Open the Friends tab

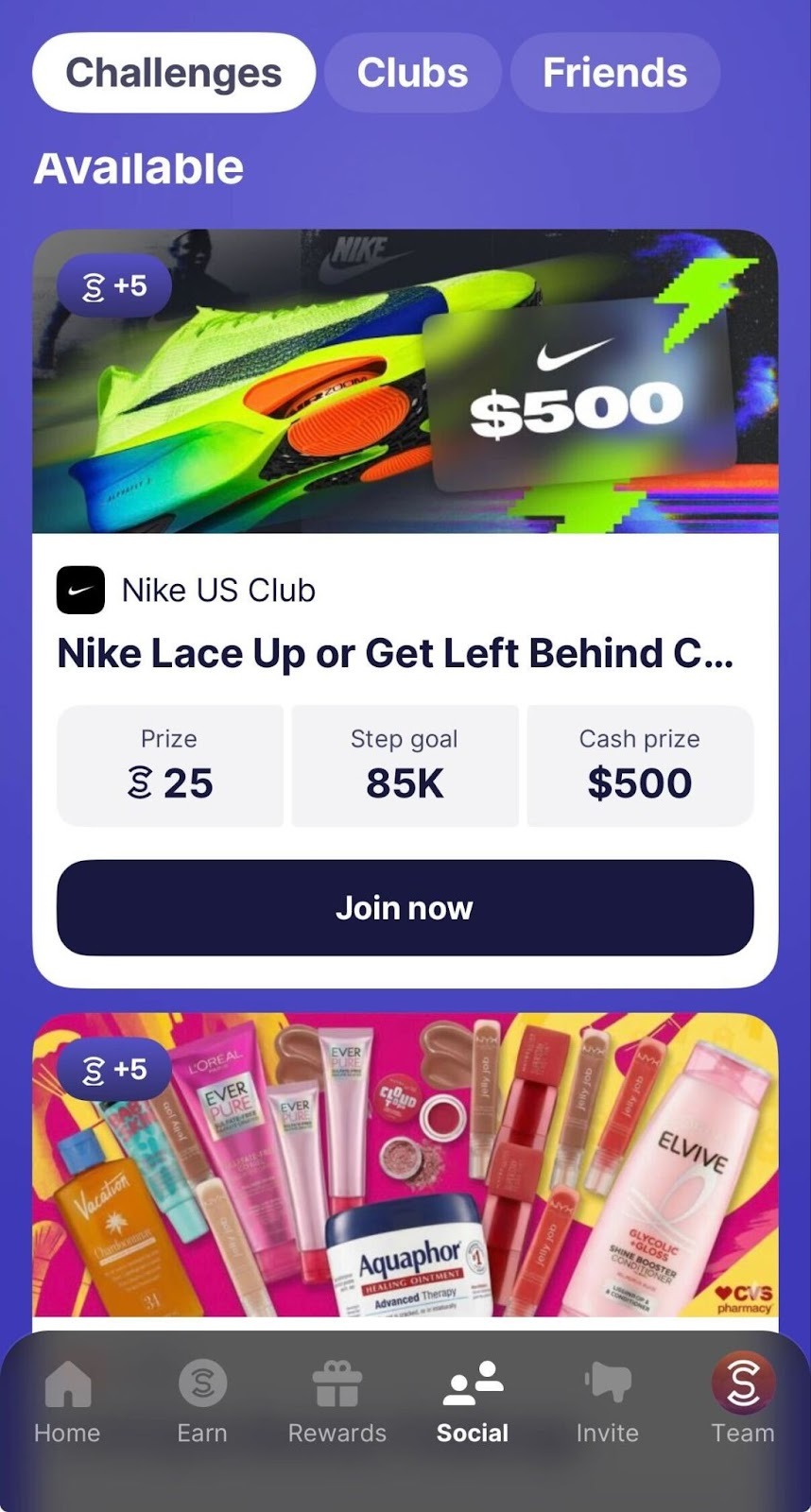[614, 73]
